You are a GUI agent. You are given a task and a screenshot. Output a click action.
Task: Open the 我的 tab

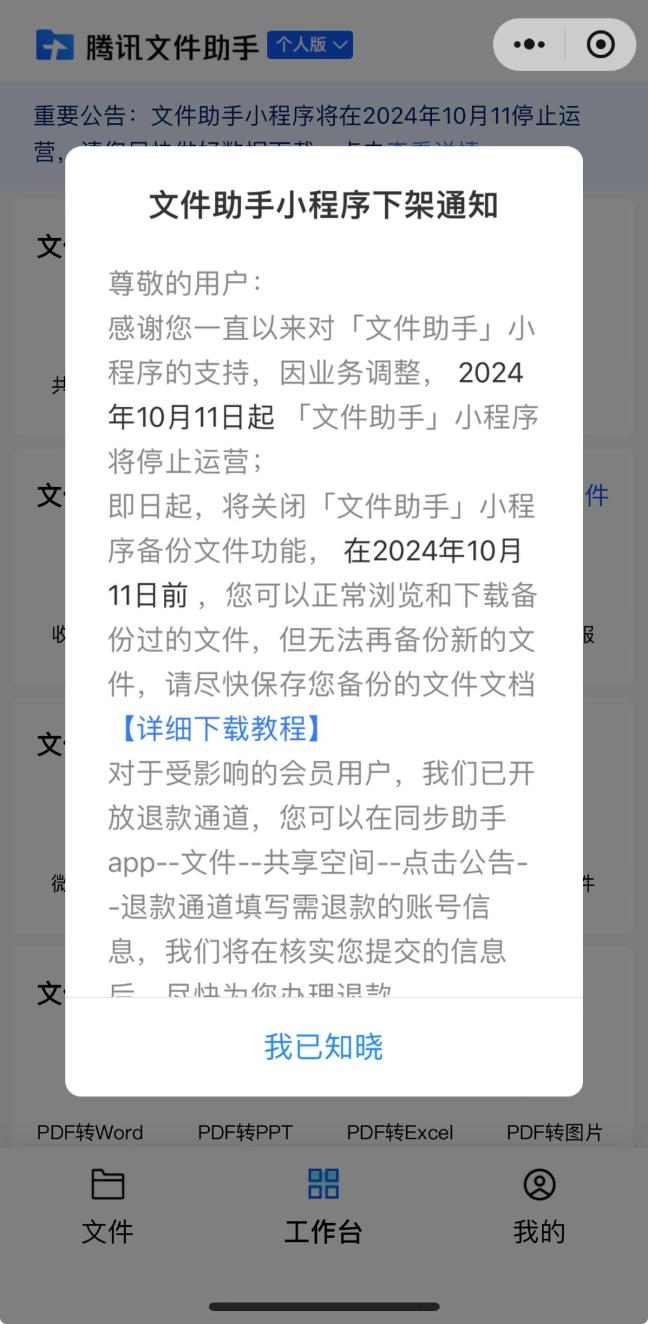pyautogui.click(x=539, y=1206)
